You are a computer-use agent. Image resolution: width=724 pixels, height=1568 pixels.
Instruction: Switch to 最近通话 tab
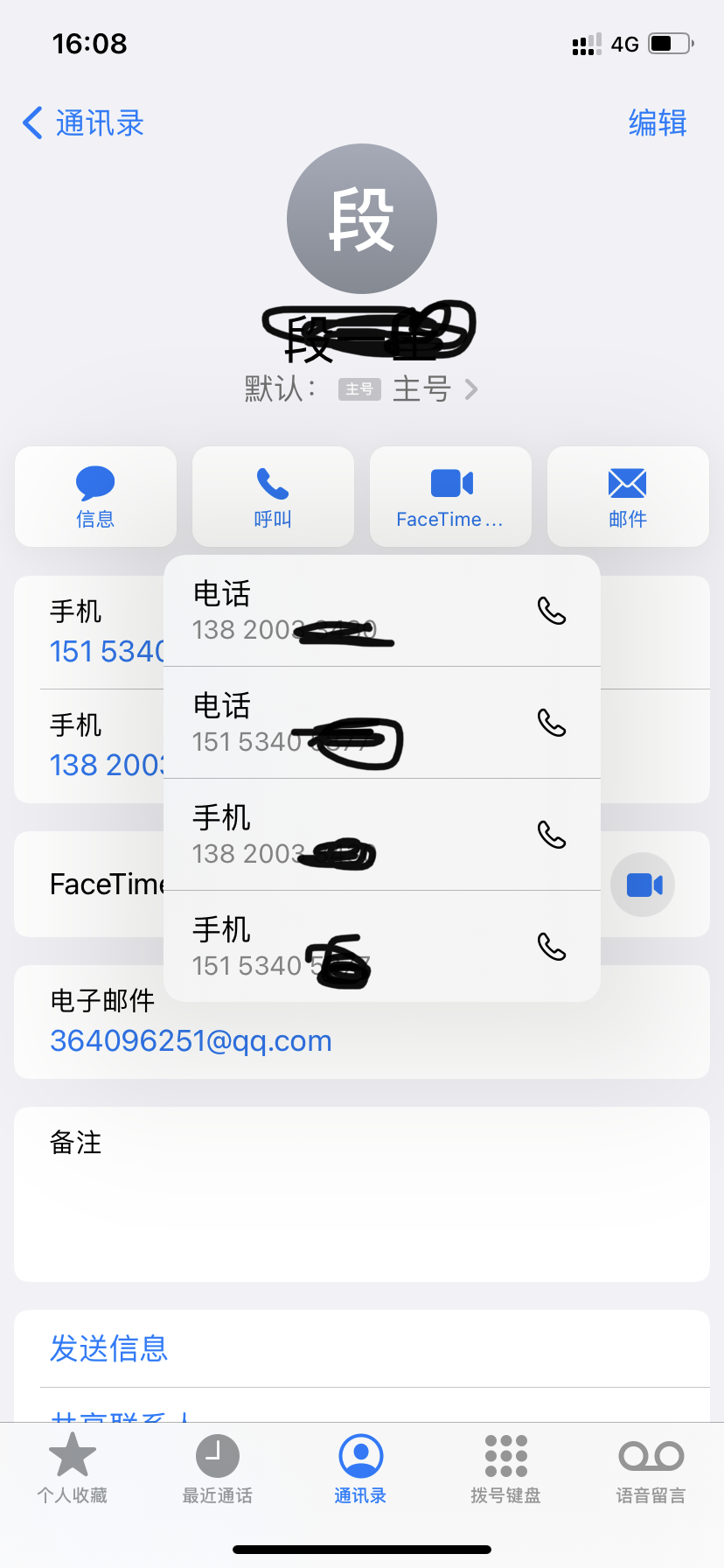coord(217,1469)
